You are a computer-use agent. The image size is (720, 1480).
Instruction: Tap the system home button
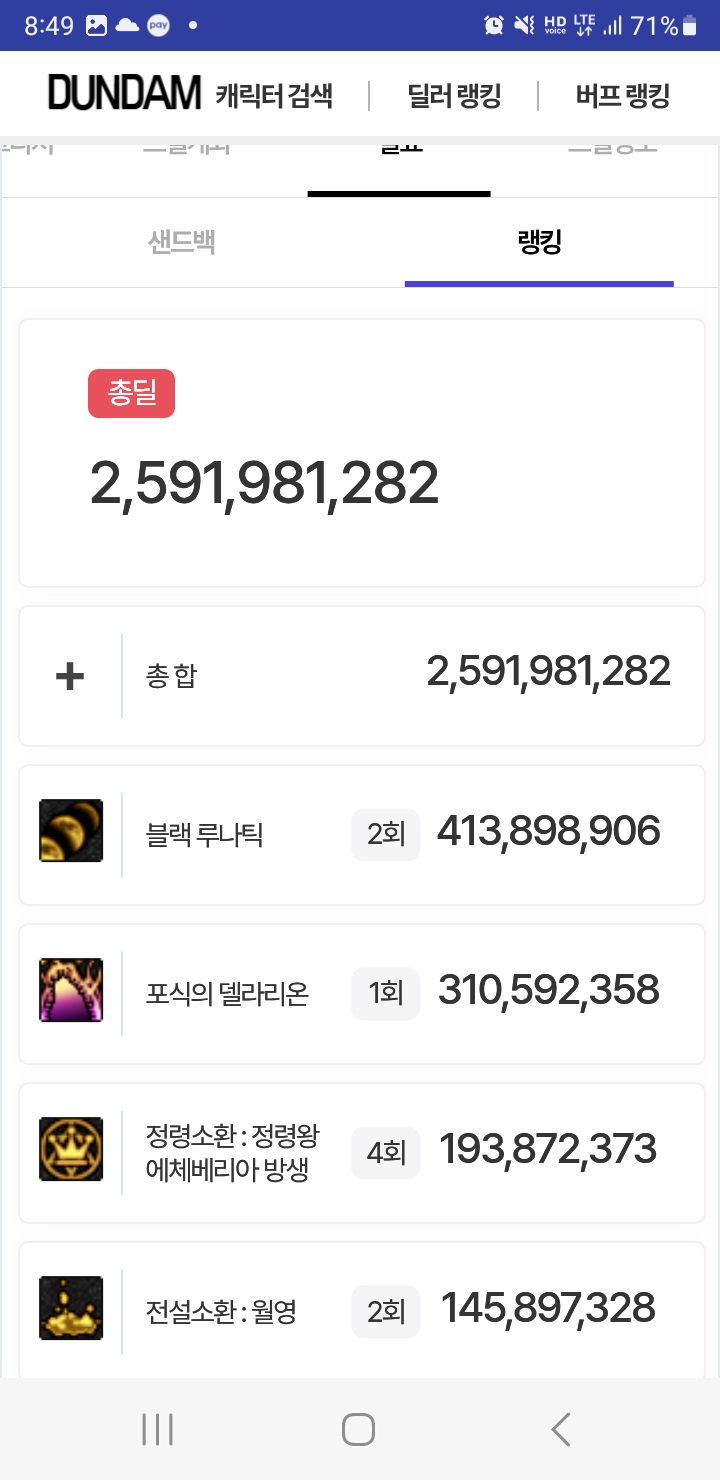pos(358,1429)
